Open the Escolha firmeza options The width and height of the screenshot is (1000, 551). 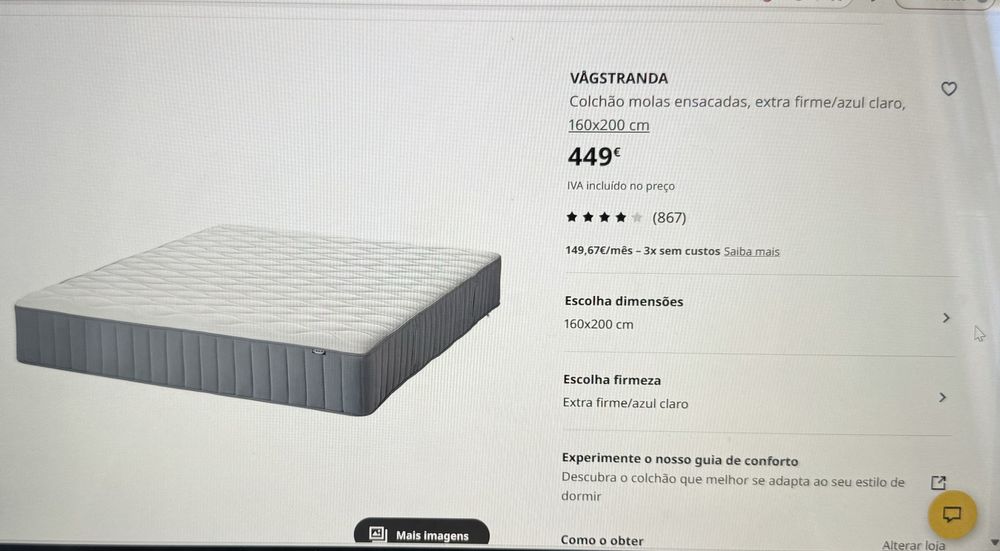[755, 393]
